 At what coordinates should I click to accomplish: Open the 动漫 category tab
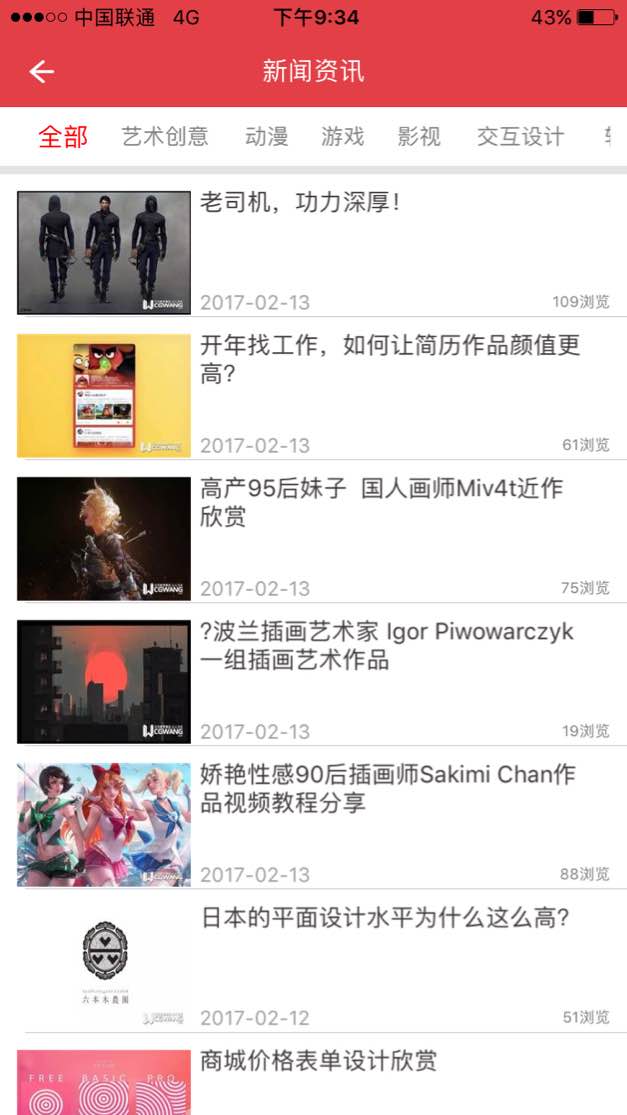[x=266, y=137]
